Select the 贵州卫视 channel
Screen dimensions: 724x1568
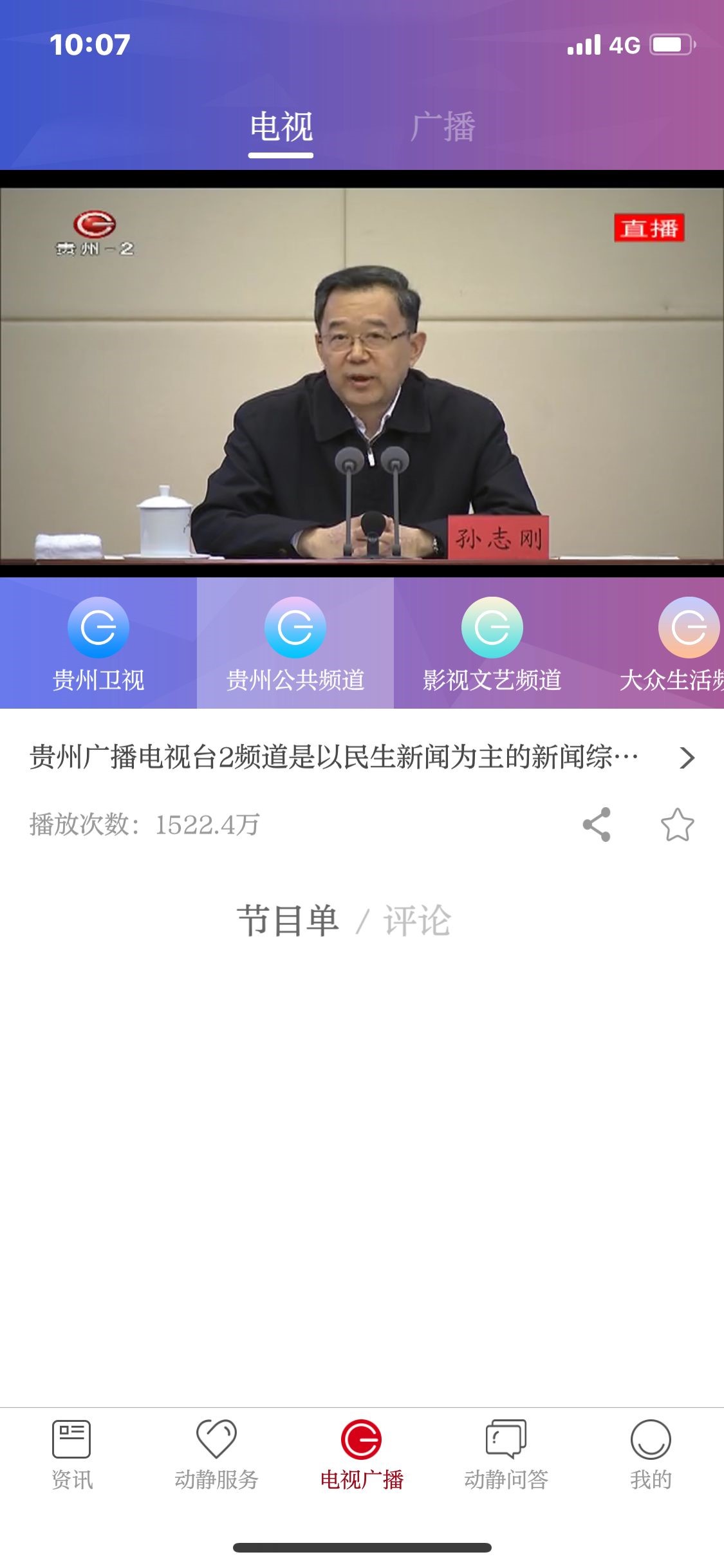pyautogui.click(x=98, y=644)
